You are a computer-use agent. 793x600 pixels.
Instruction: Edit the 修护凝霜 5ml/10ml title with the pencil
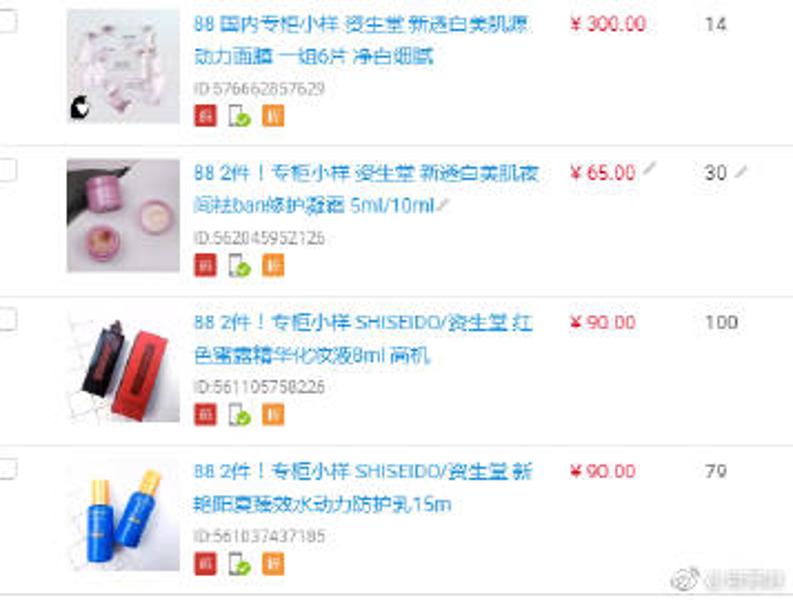pos(443,205)
